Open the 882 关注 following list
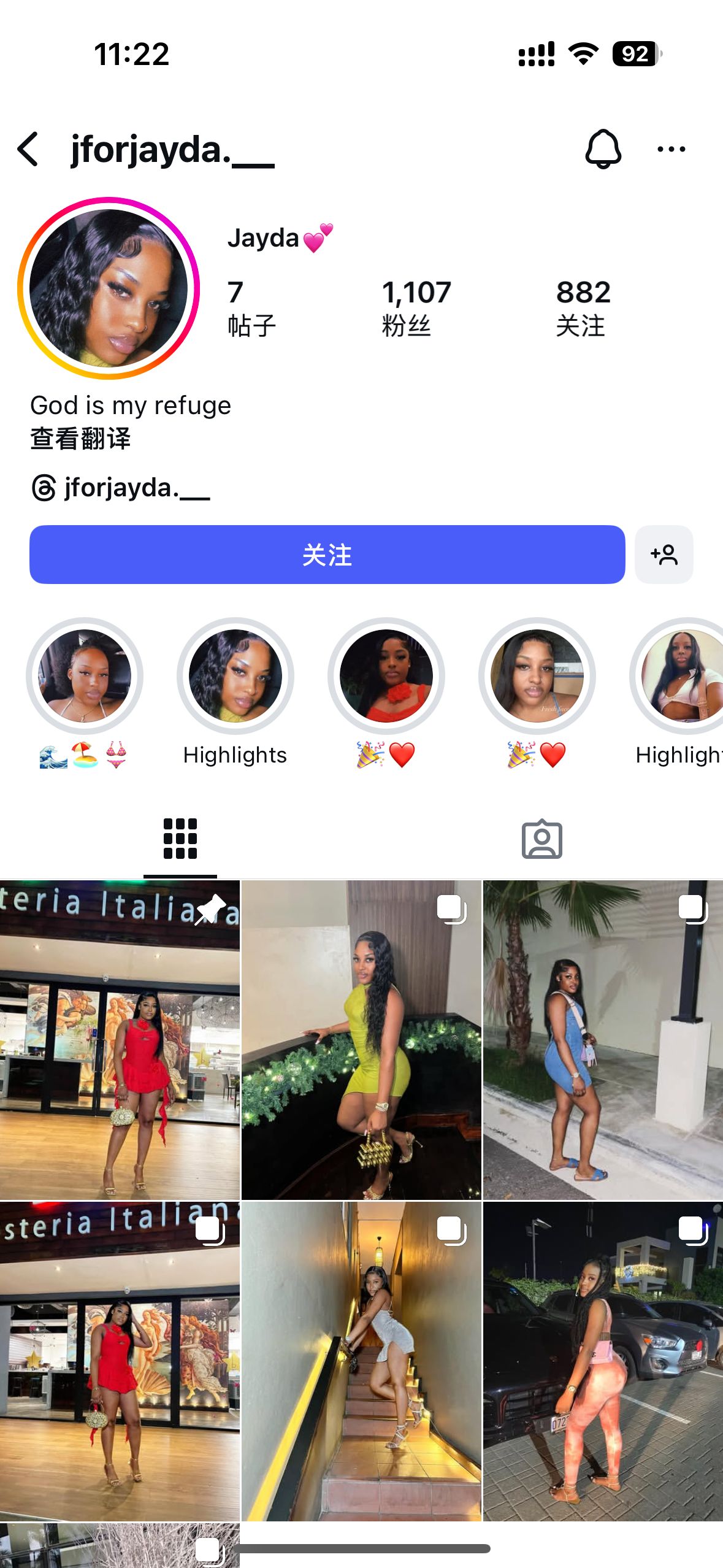Viewport: 723px width, 1568px height. click(582, 307)
